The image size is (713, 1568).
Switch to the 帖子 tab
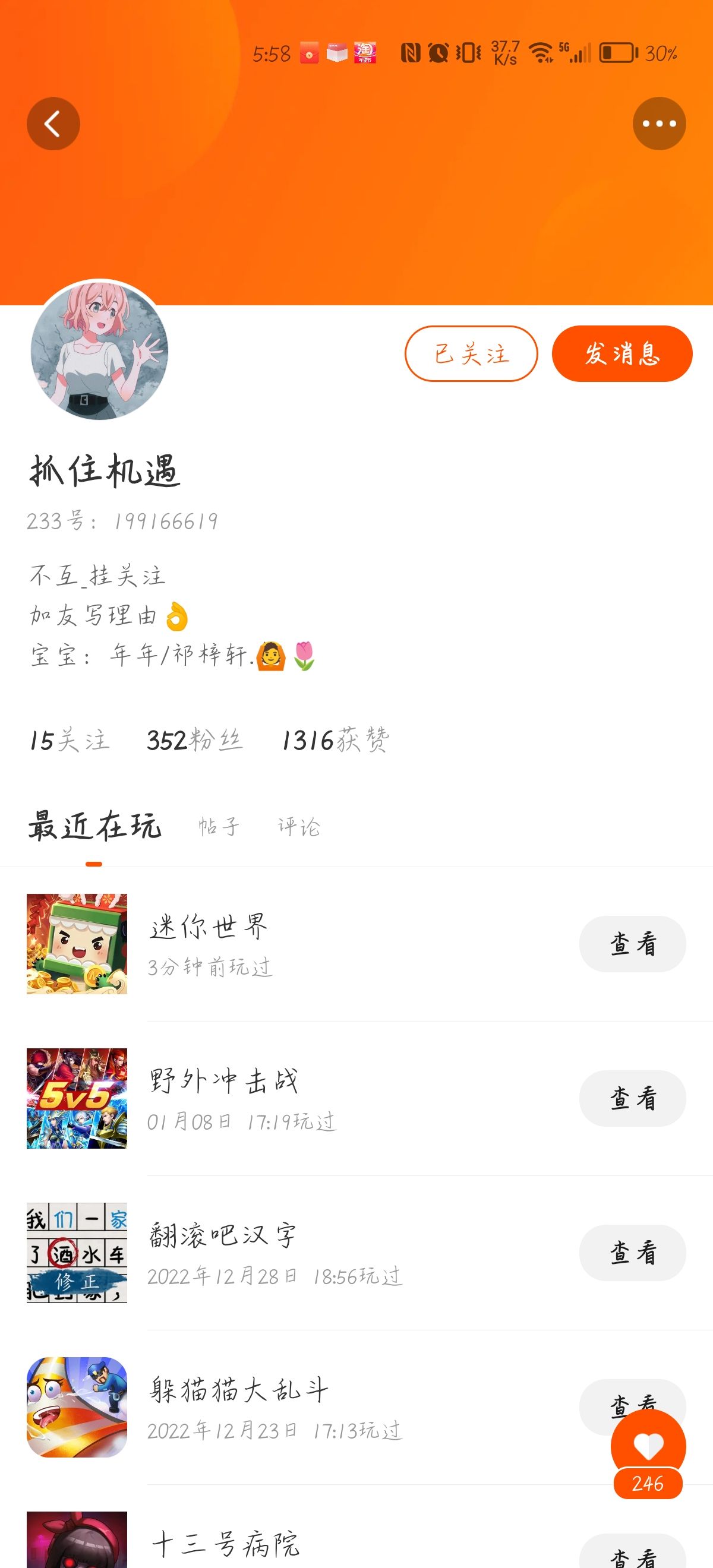[x=219, y=826]
